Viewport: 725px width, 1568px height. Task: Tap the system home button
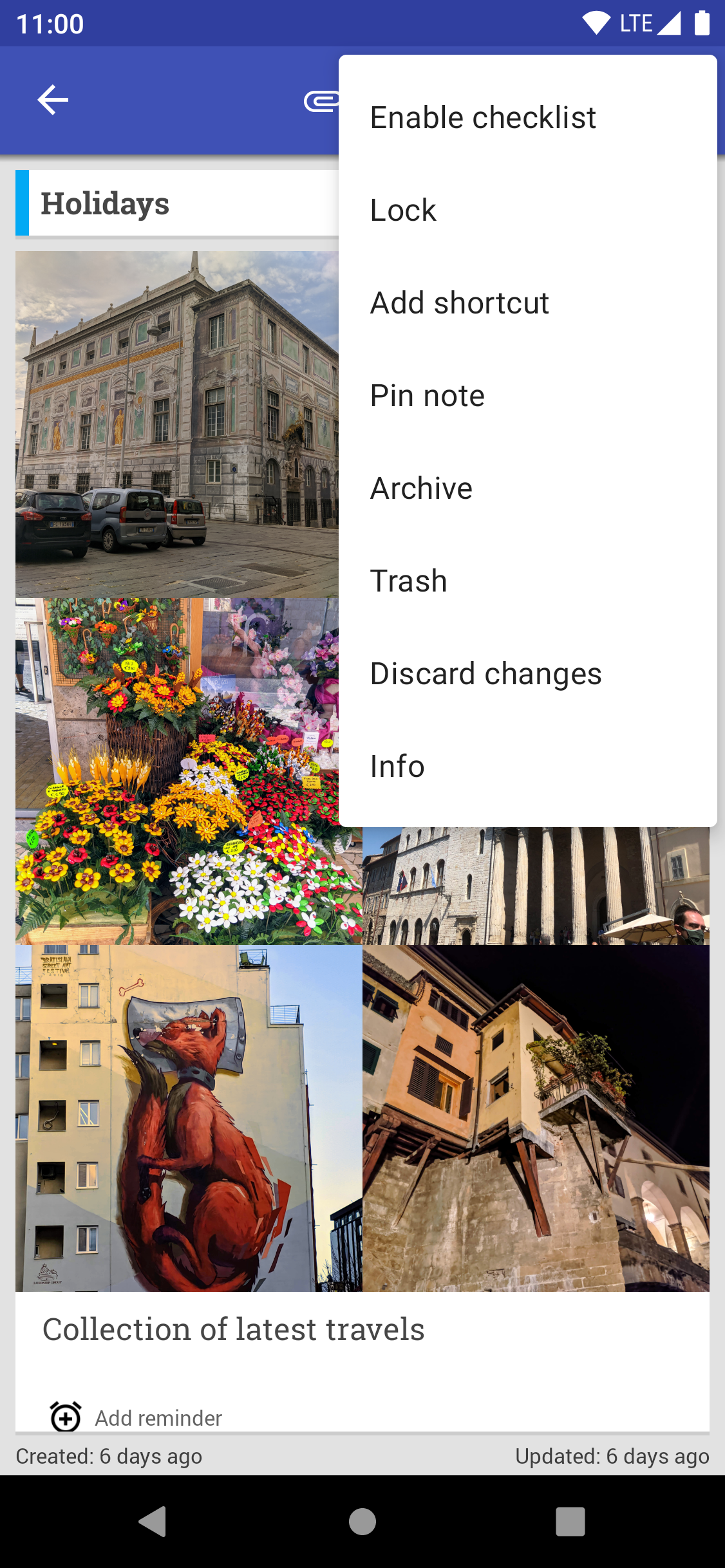pos(362,1522)
